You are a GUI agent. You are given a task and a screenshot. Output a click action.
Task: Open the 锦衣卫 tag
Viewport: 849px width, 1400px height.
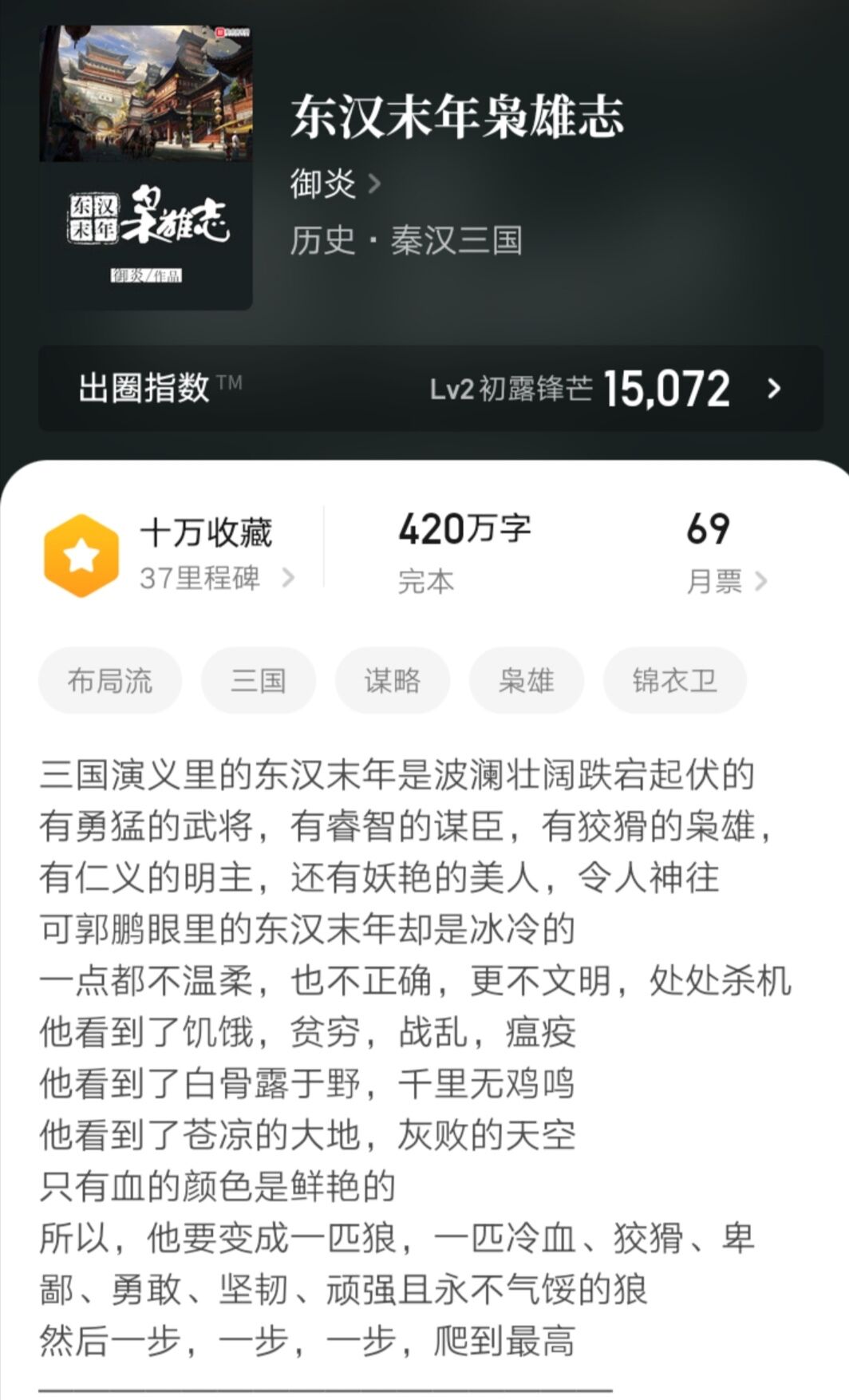point(674,679)
